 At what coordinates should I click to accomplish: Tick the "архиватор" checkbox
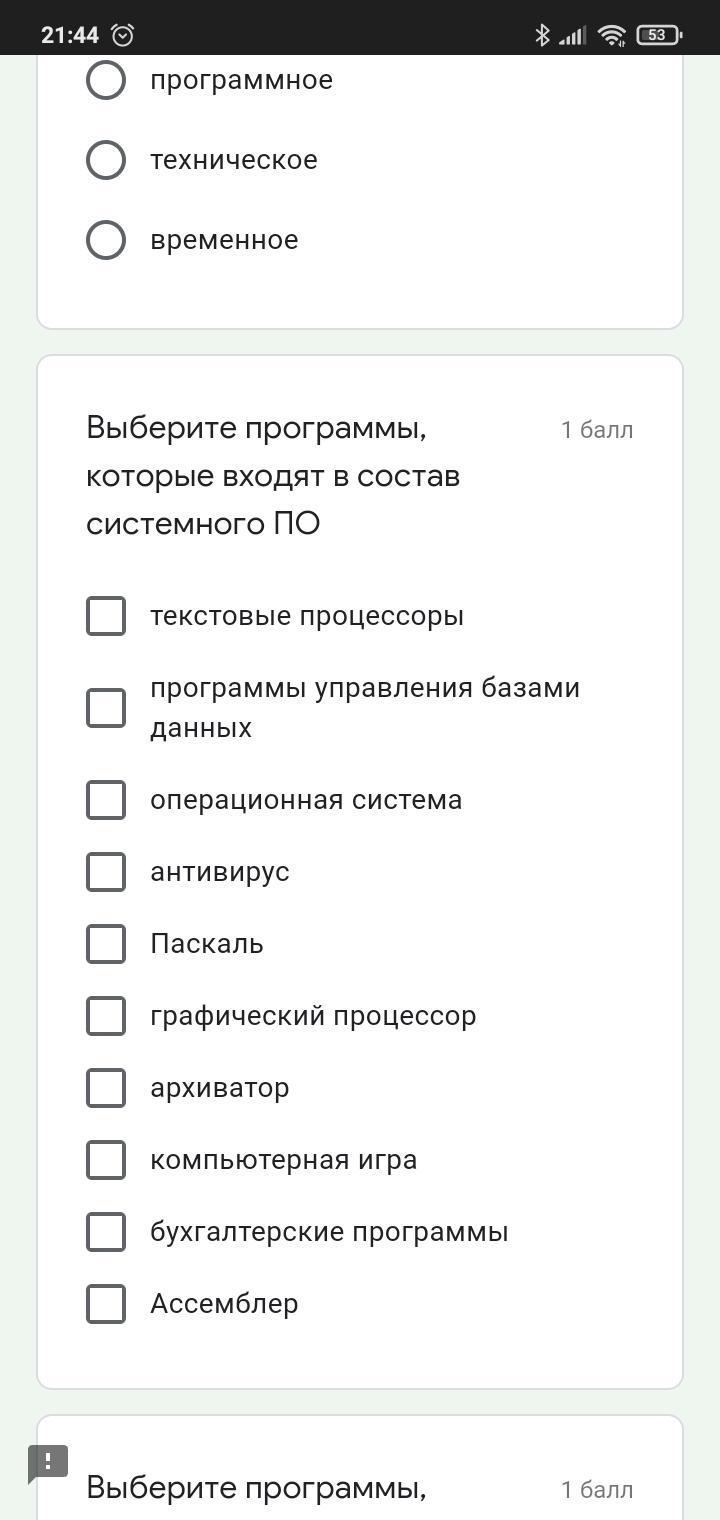[106, 1088]
